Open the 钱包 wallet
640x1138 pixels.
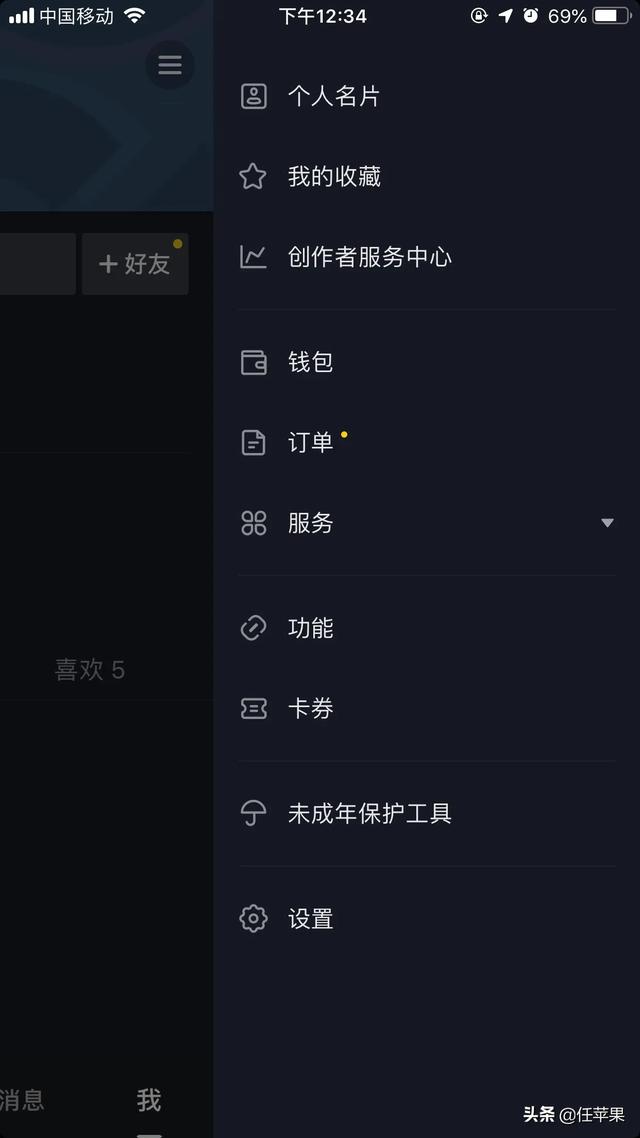click(310, 362)
